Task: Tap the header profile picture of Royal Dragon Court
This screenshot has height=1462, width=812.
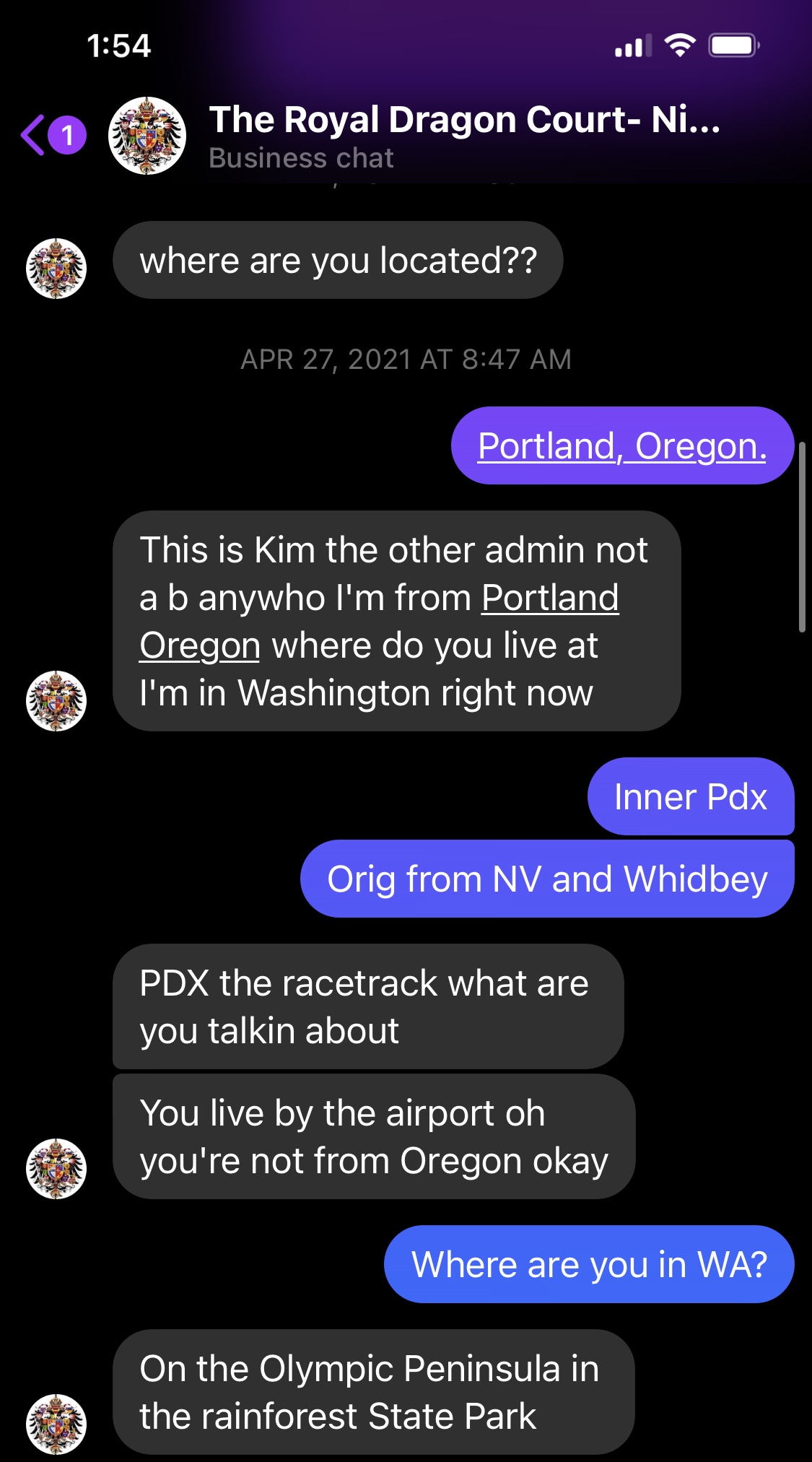Action: pyautogui.click(x=147, y=136)
